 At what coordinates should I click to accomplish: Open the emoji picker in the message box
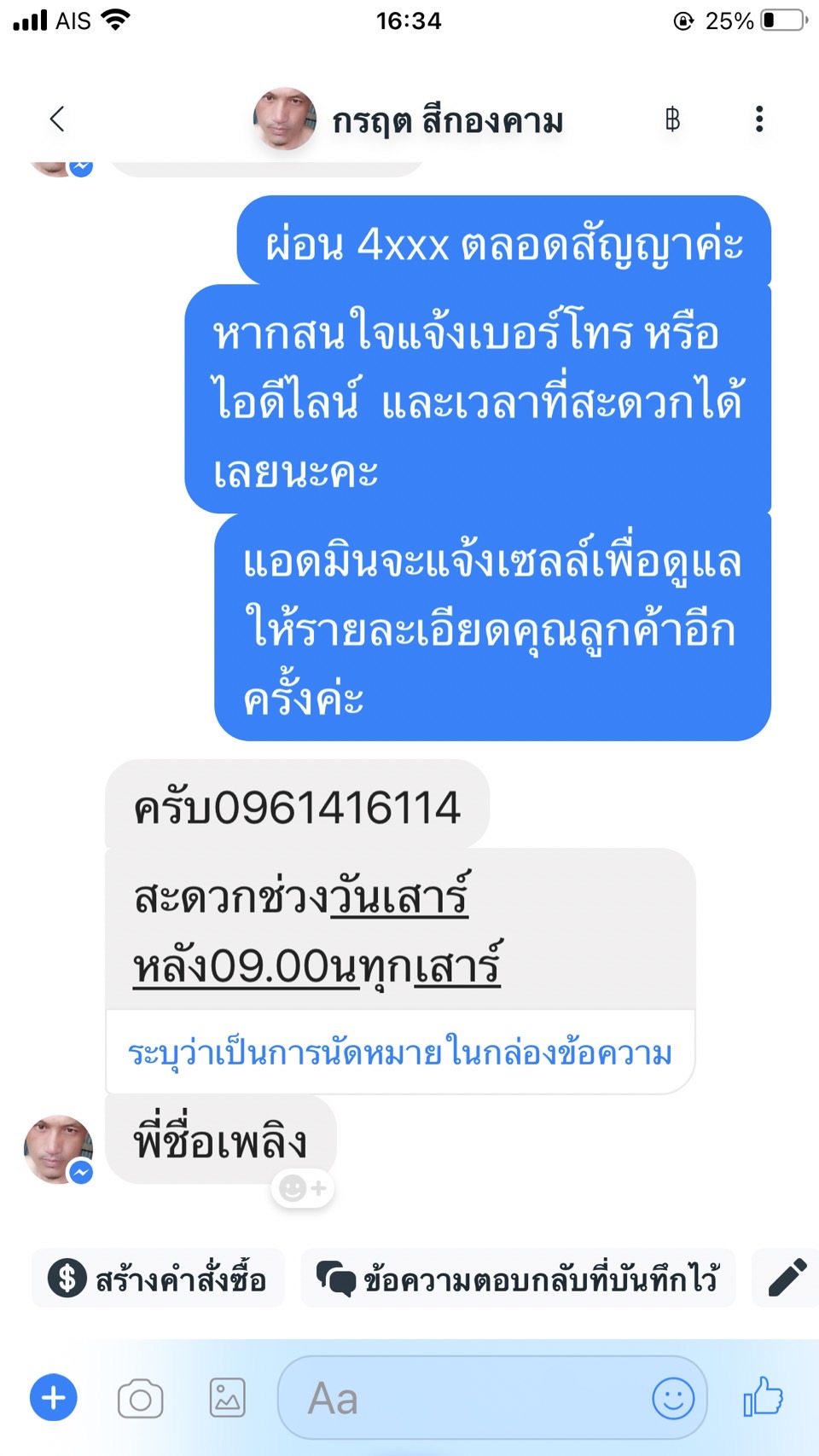click(673, 1399)
